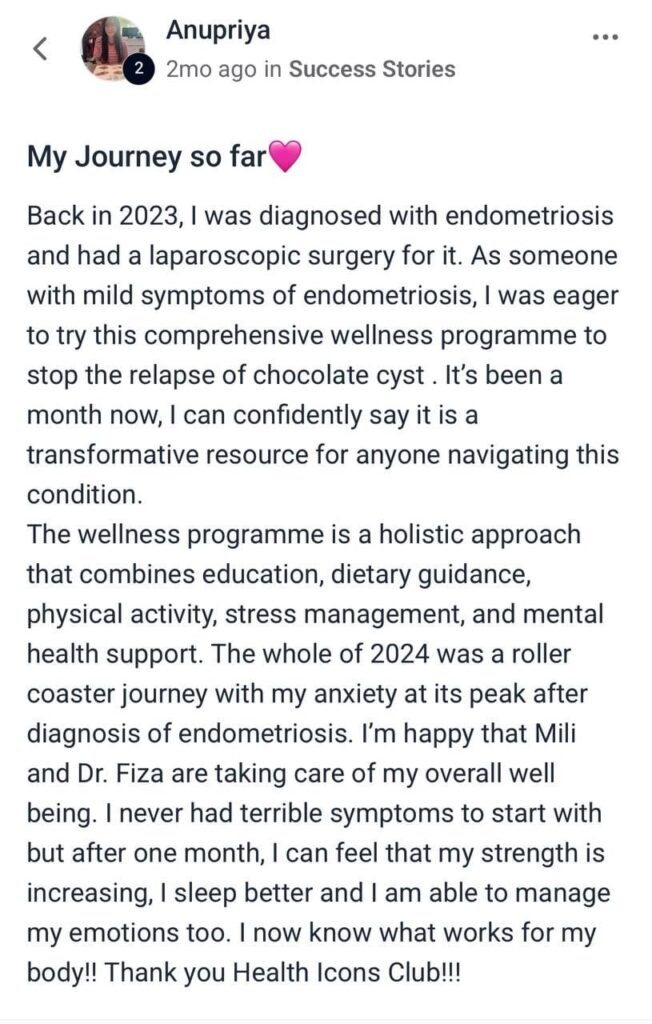Open the three-dot overflow menu
652x1024 pixels.
tap(605, 37)
